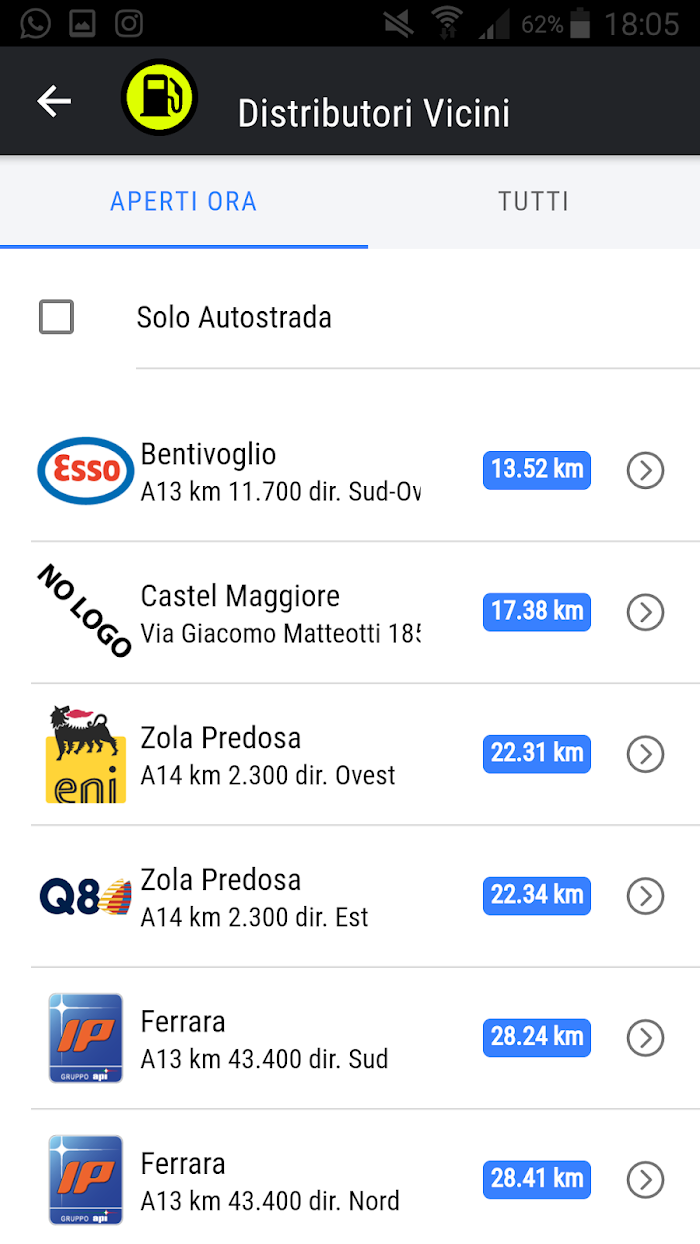700x1244 pixels.
Task: Check the Solo Autostrada checkbox
Action: [56, 317]
